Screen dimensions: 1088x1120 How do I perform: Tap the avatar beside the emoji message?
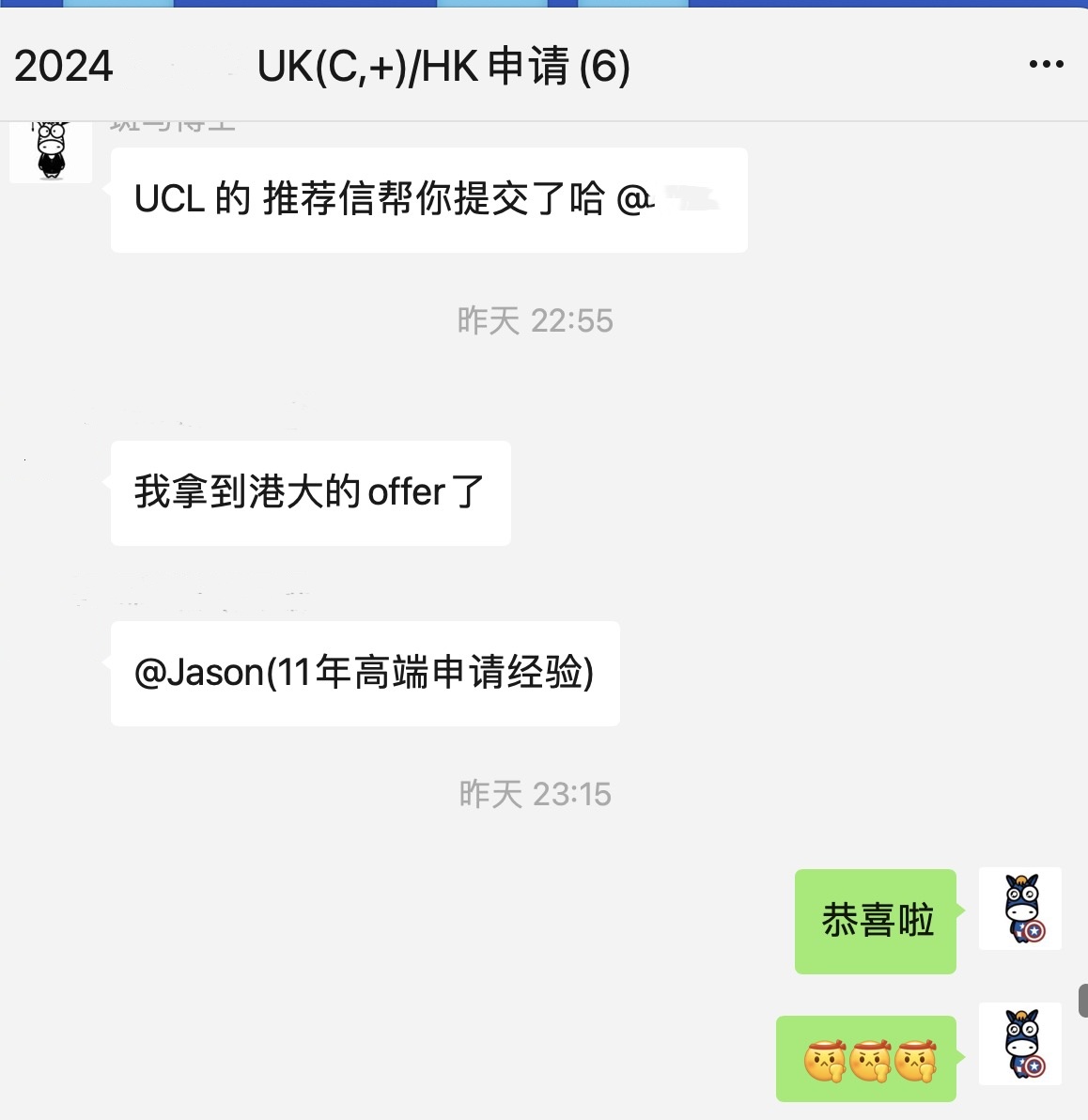[1019, 1044]
